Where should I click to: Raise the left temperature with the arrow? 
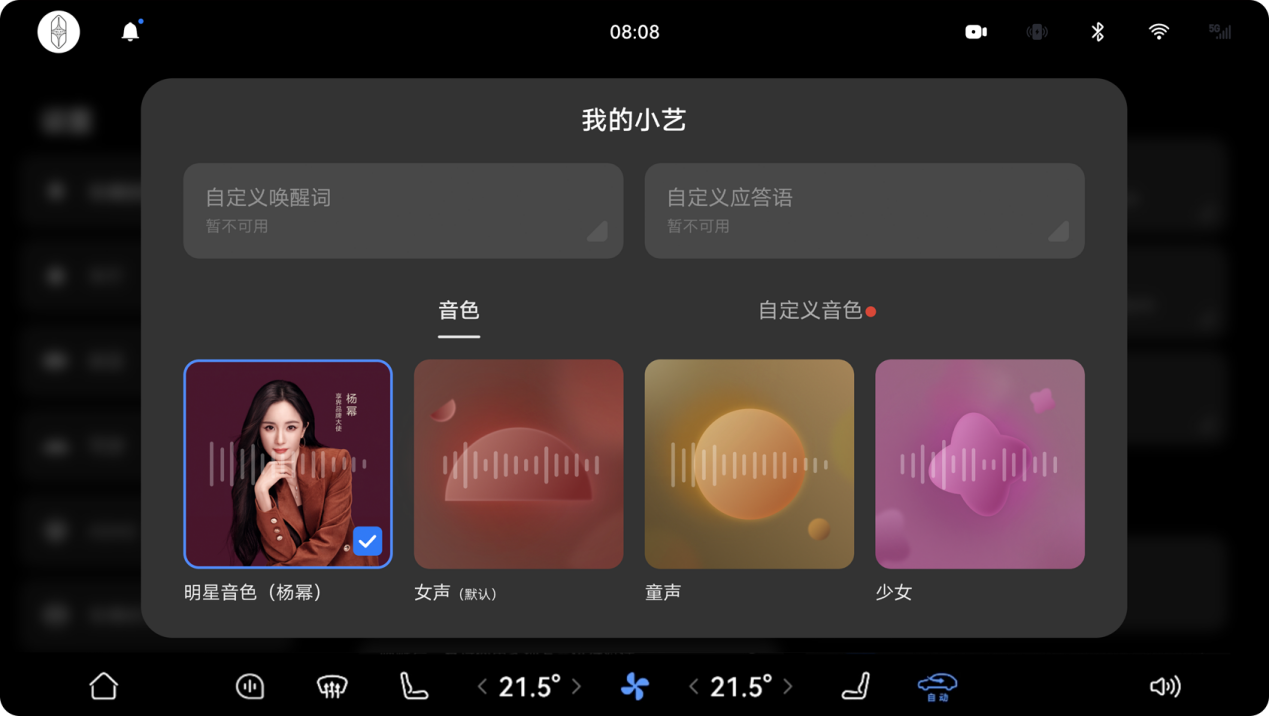click(577, 687)
